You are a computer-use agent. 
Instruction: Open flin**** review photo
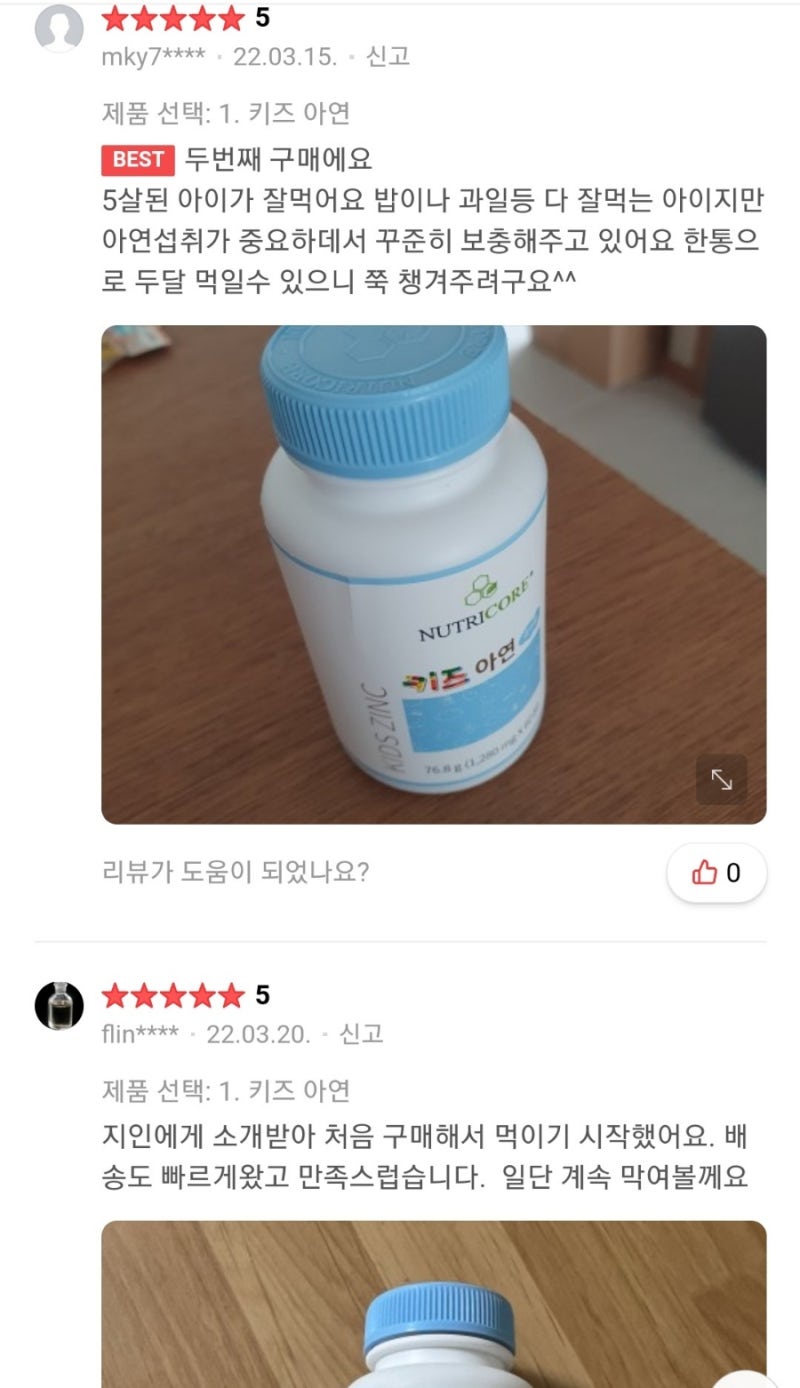tap(433, 1303)
